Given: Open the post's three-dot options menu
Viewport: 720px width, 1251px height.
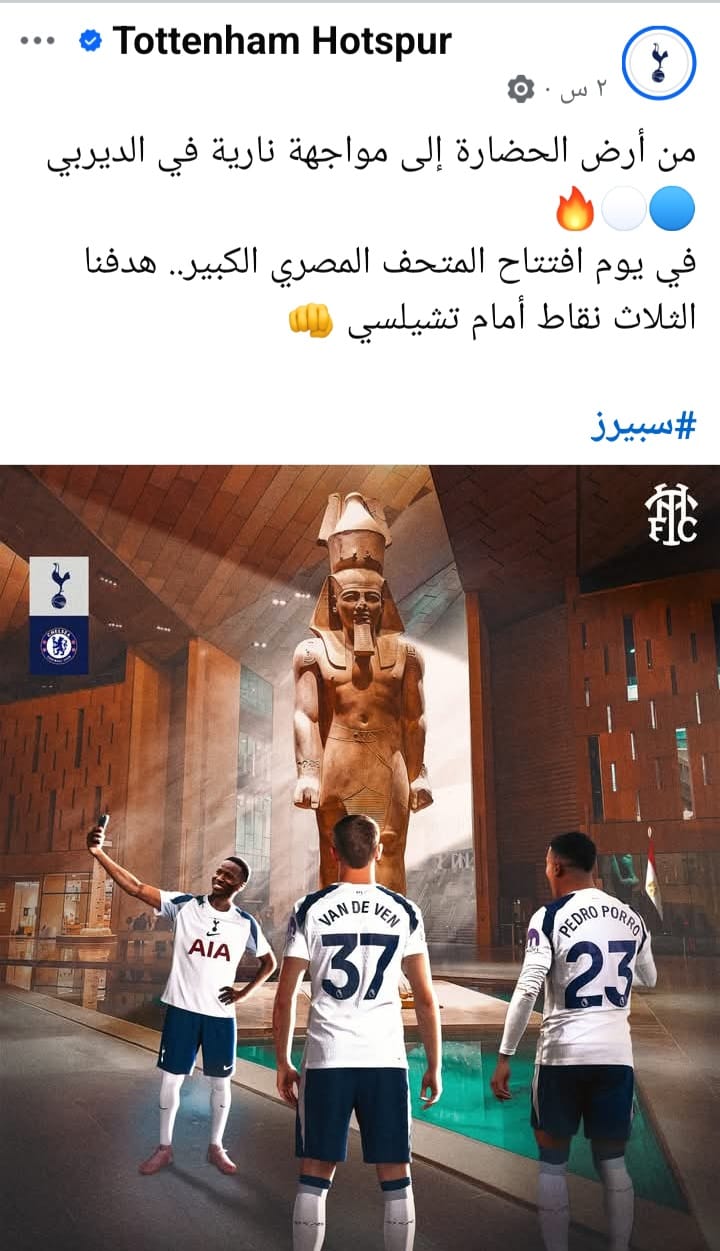Looking at the screenshot, I should click(x=37, y=41).
